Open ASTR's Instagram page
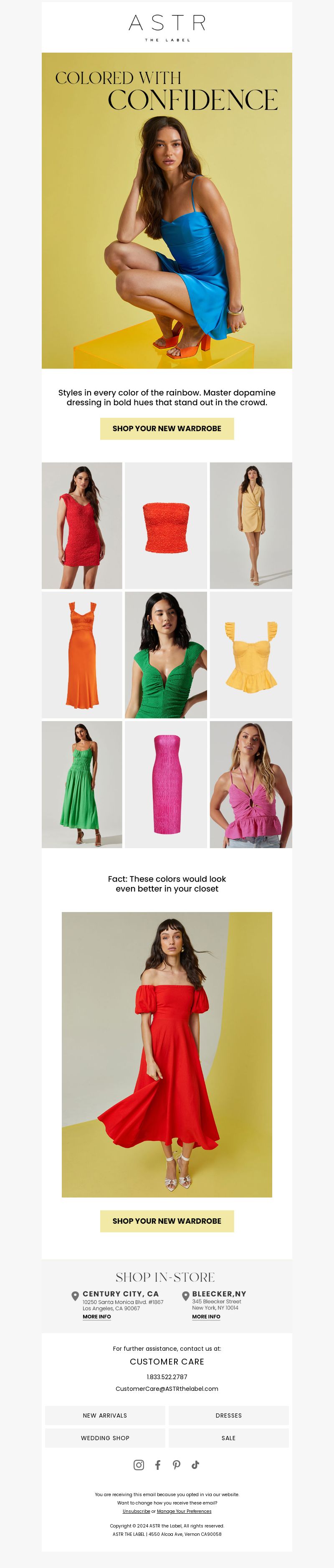The image size is (334, 1568). [x=139, y=1464]
